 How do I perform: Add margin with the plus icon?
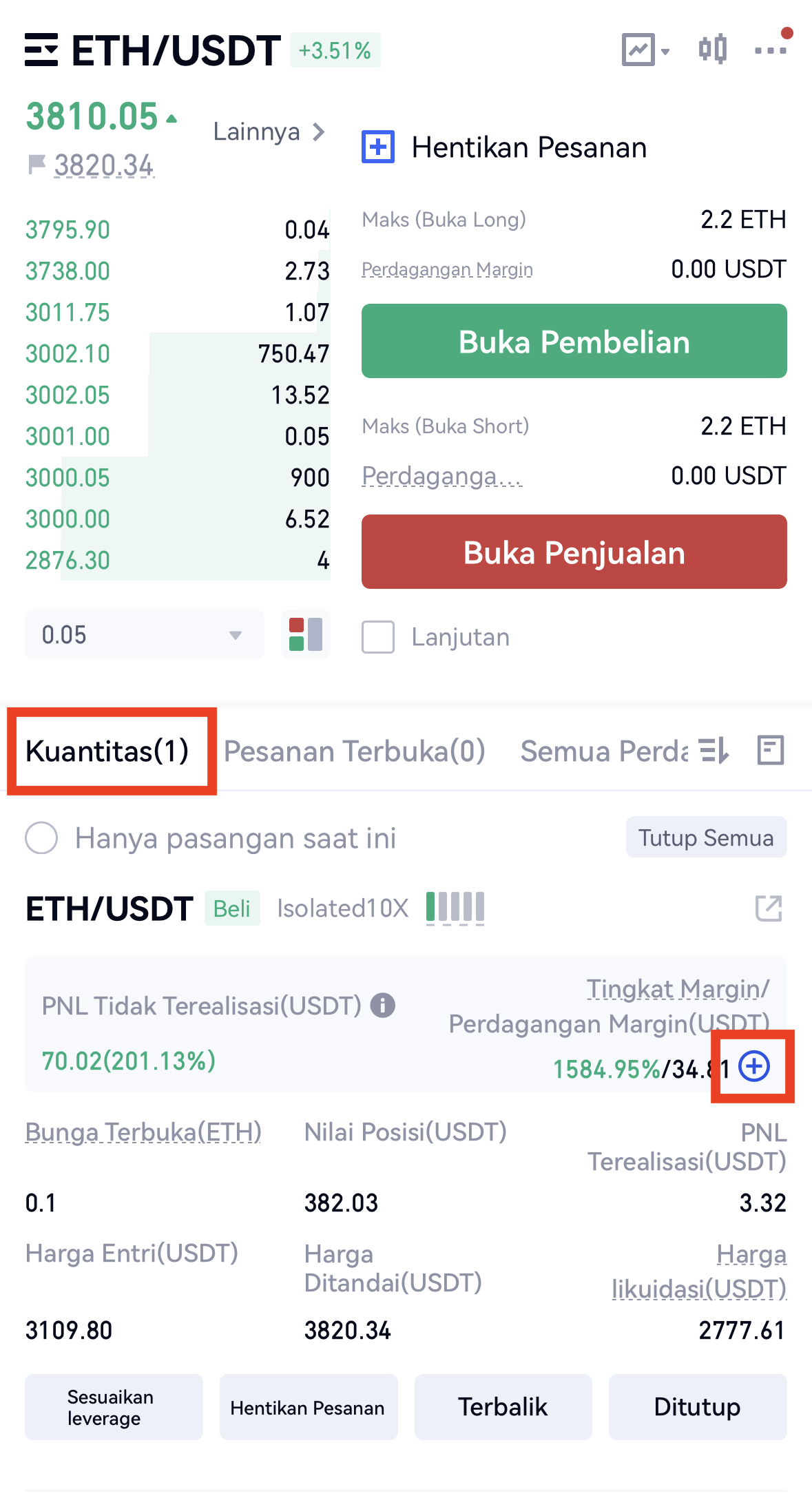754,1067
